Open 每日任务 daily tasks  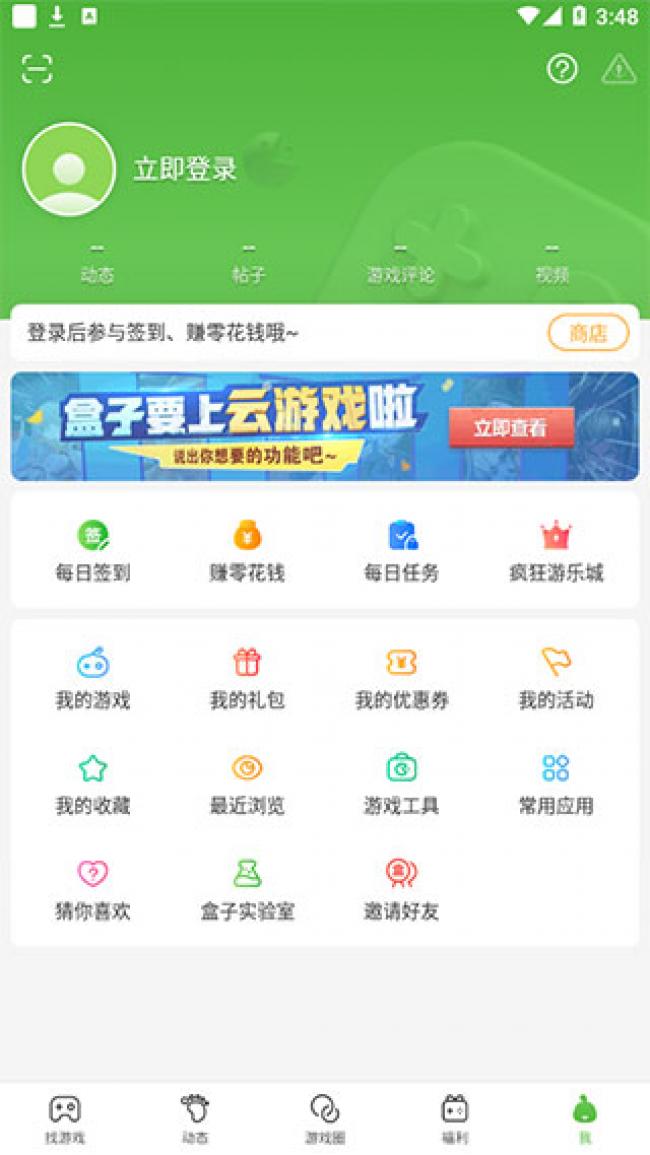401,550
